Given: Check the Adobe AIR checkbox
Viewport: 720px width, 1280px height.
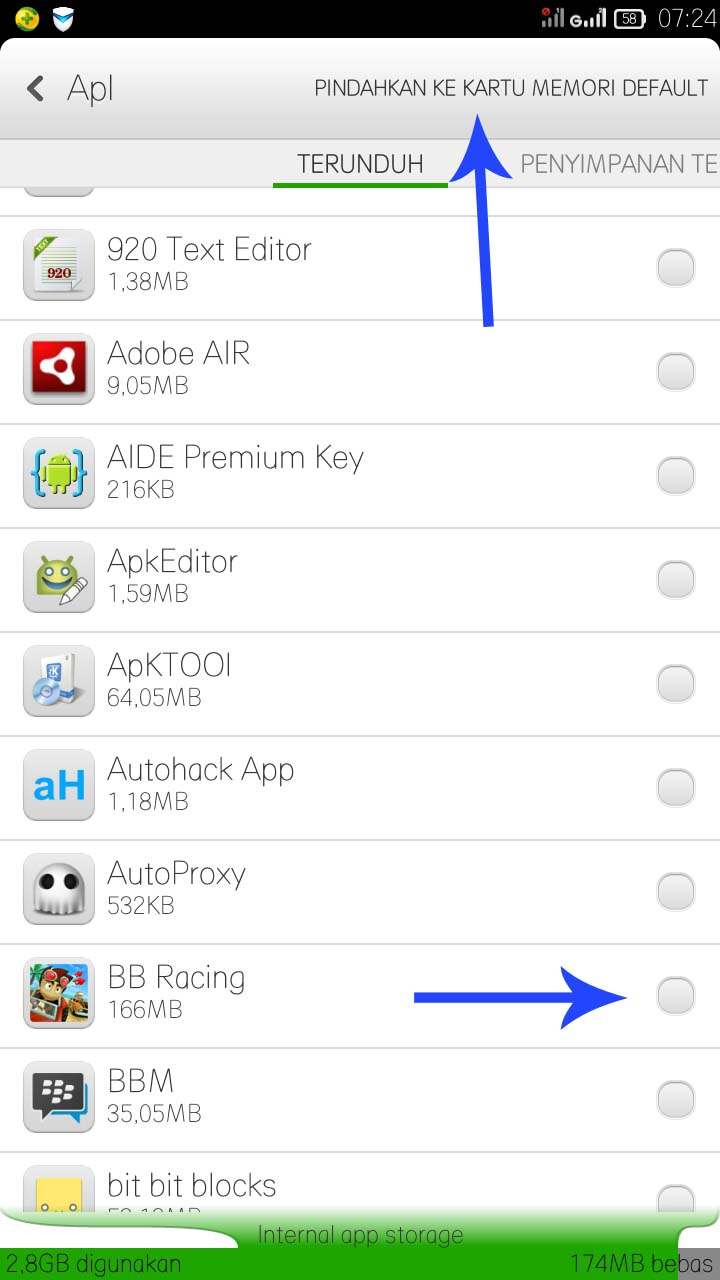Looking at the screenshot, I should click(x=676, y=372).
